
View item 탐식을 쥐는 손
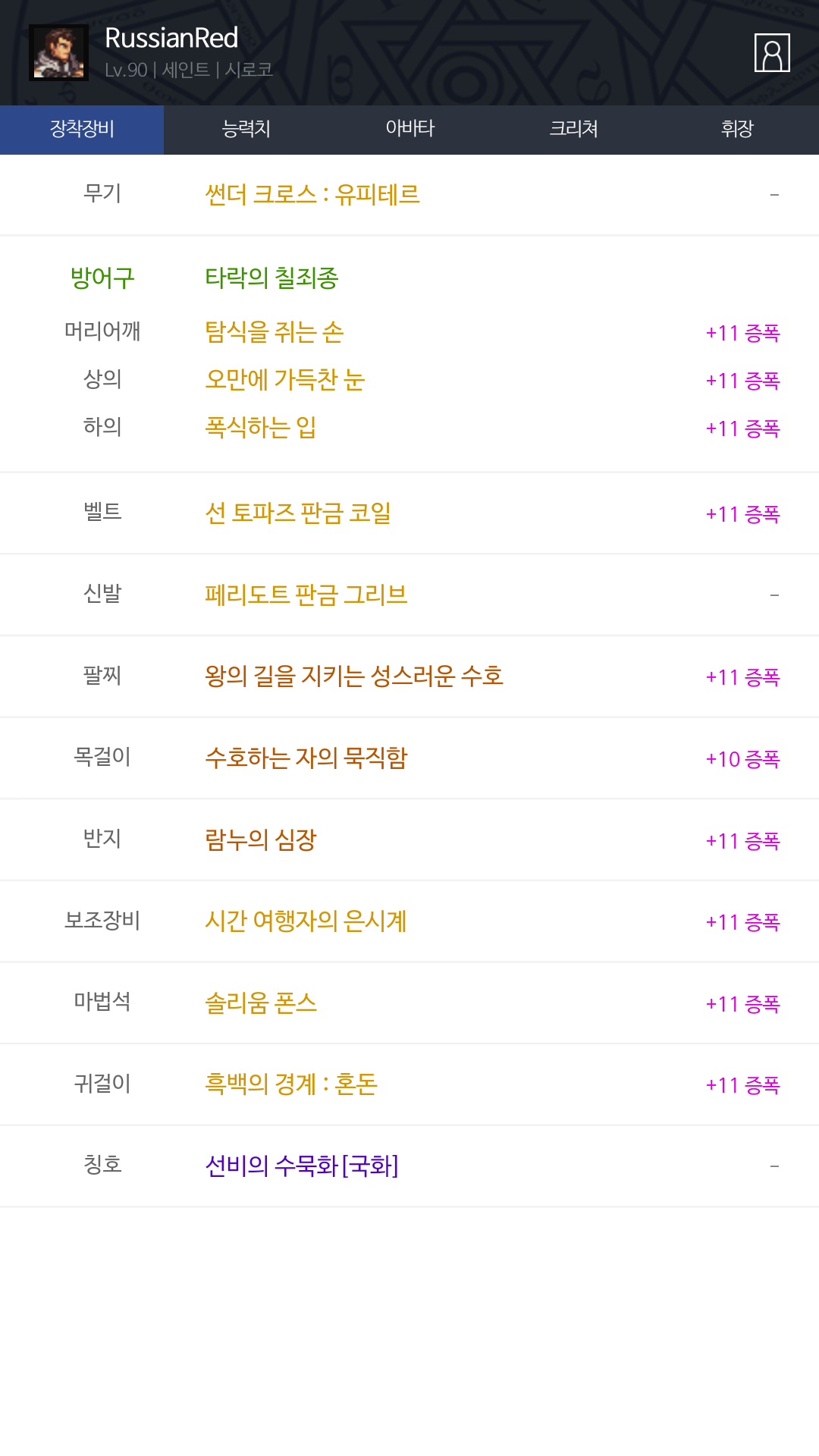pyautogui.click(x=275, y=332)
